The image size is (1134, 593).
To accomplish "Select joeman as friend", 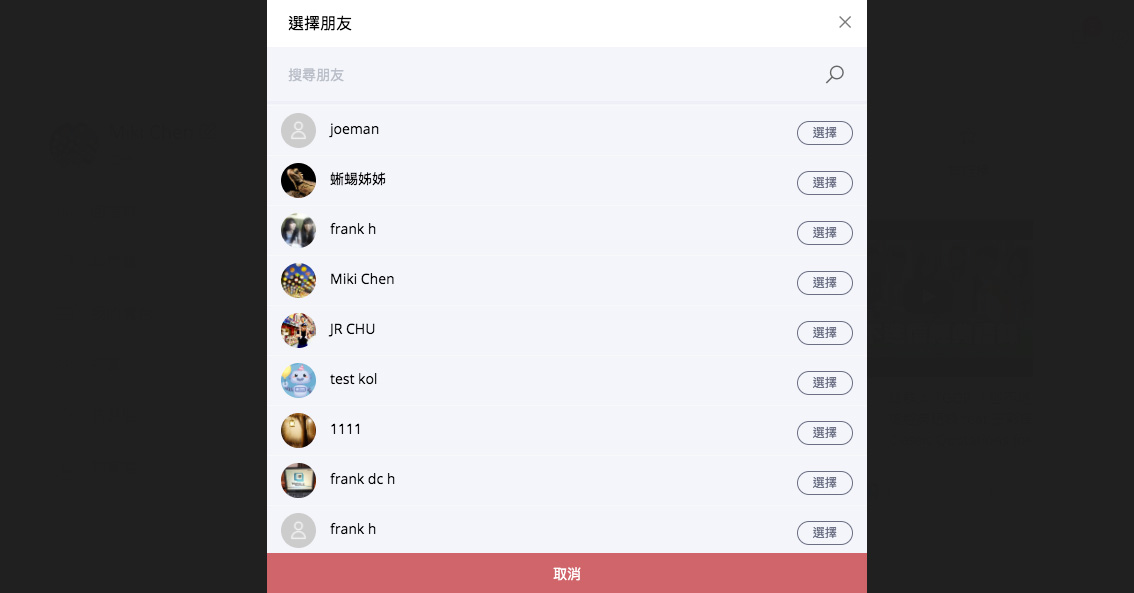I will 824,133.
